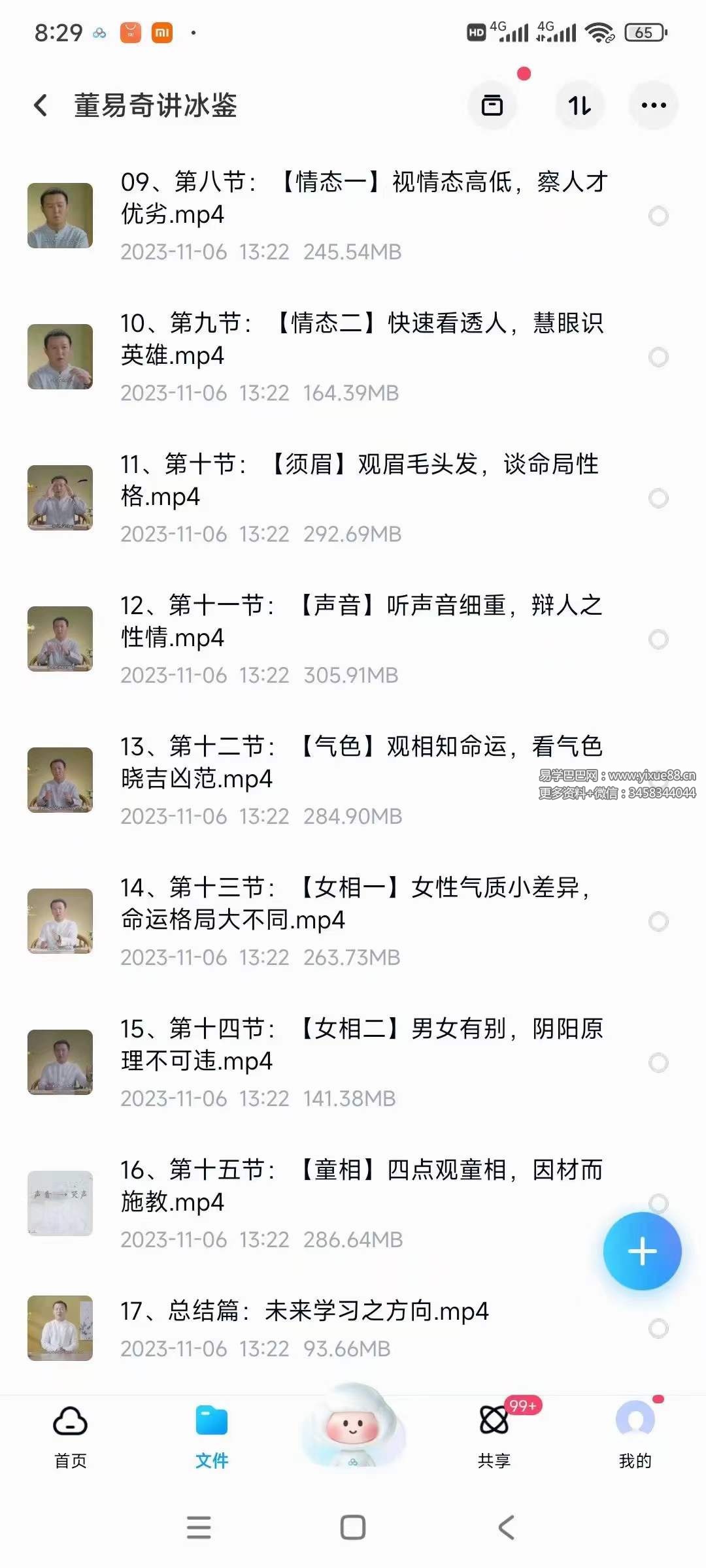706x1568 pixels.
Task: Open the three-dot overflow menu
Action: (653, 105)
